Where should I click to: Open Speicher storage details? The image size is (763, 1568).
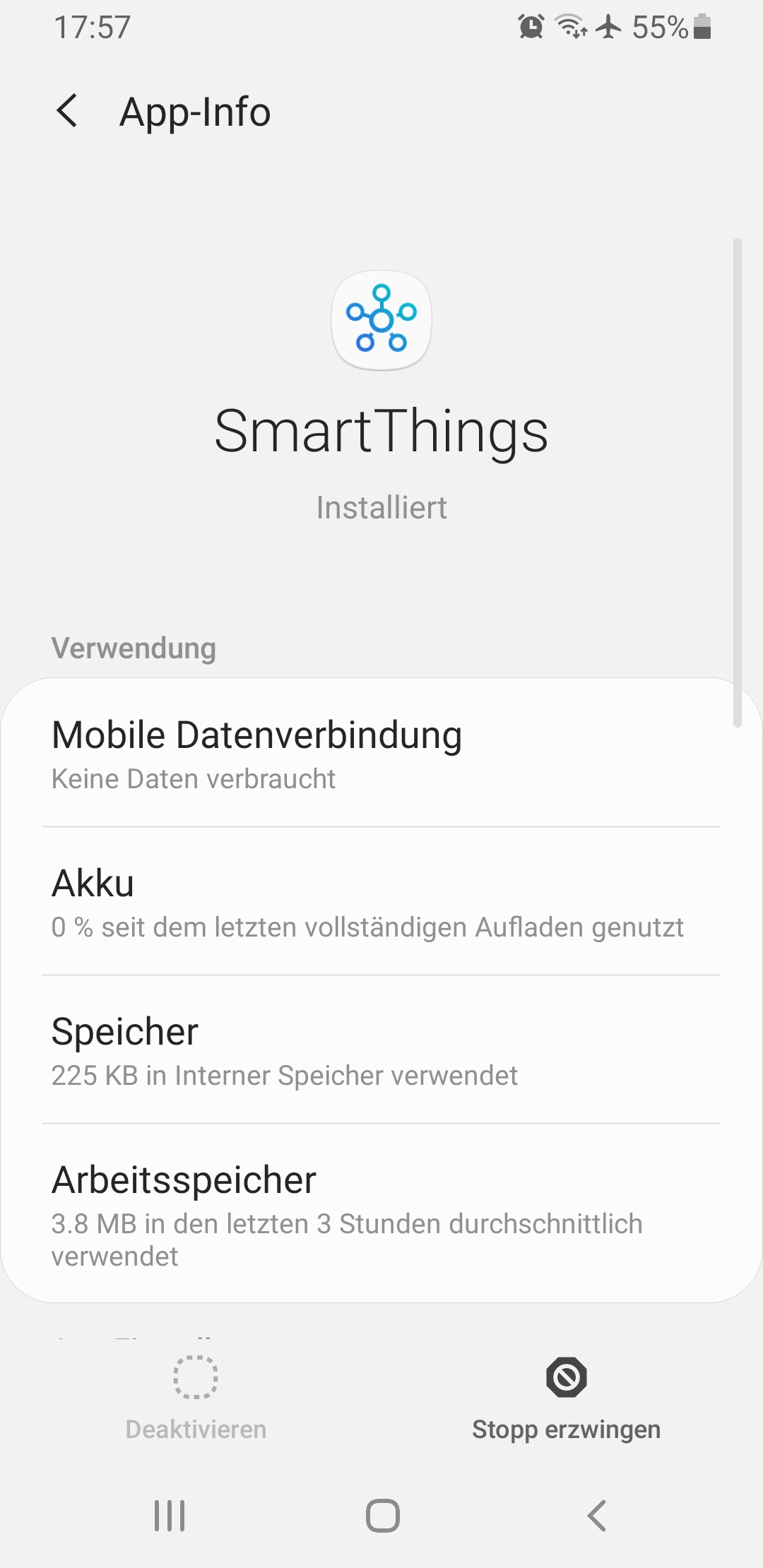pyautogui.click(x=381, y=1050)
